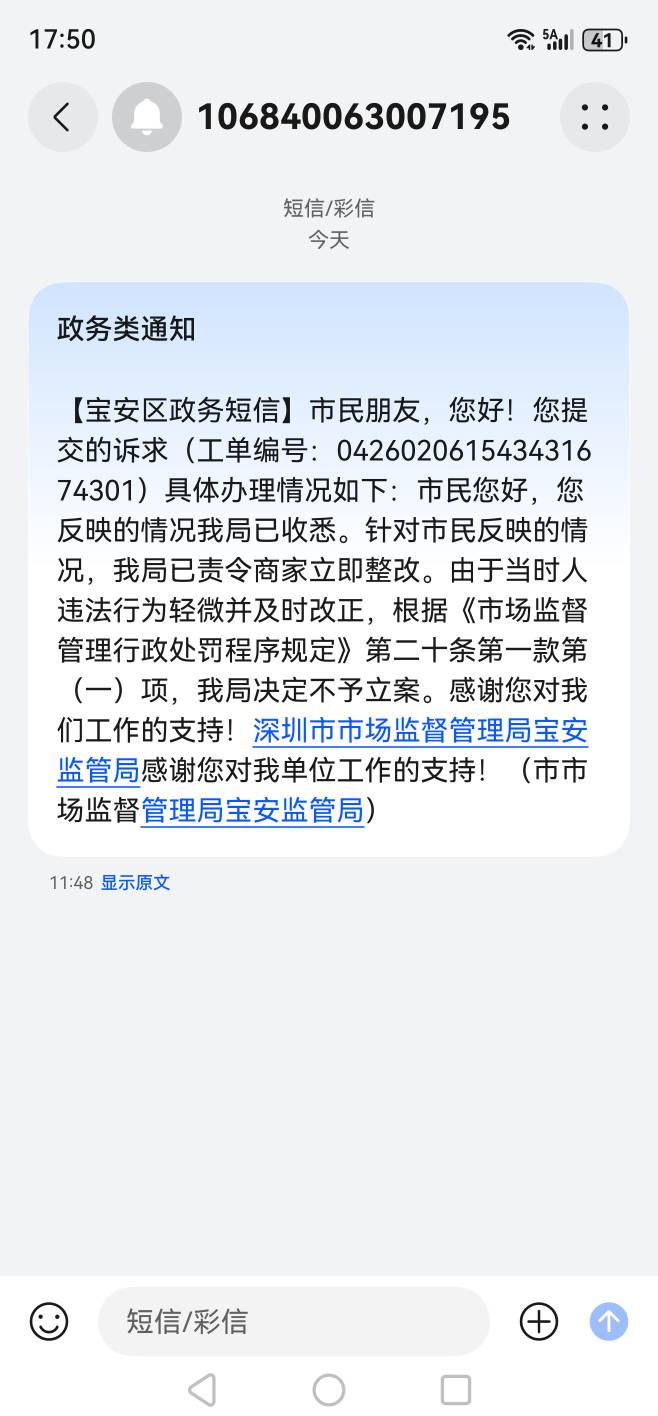Tap 显示原文 to show original text
Image resolution: width=658 pixels, height=1416 pixels.
136,883
